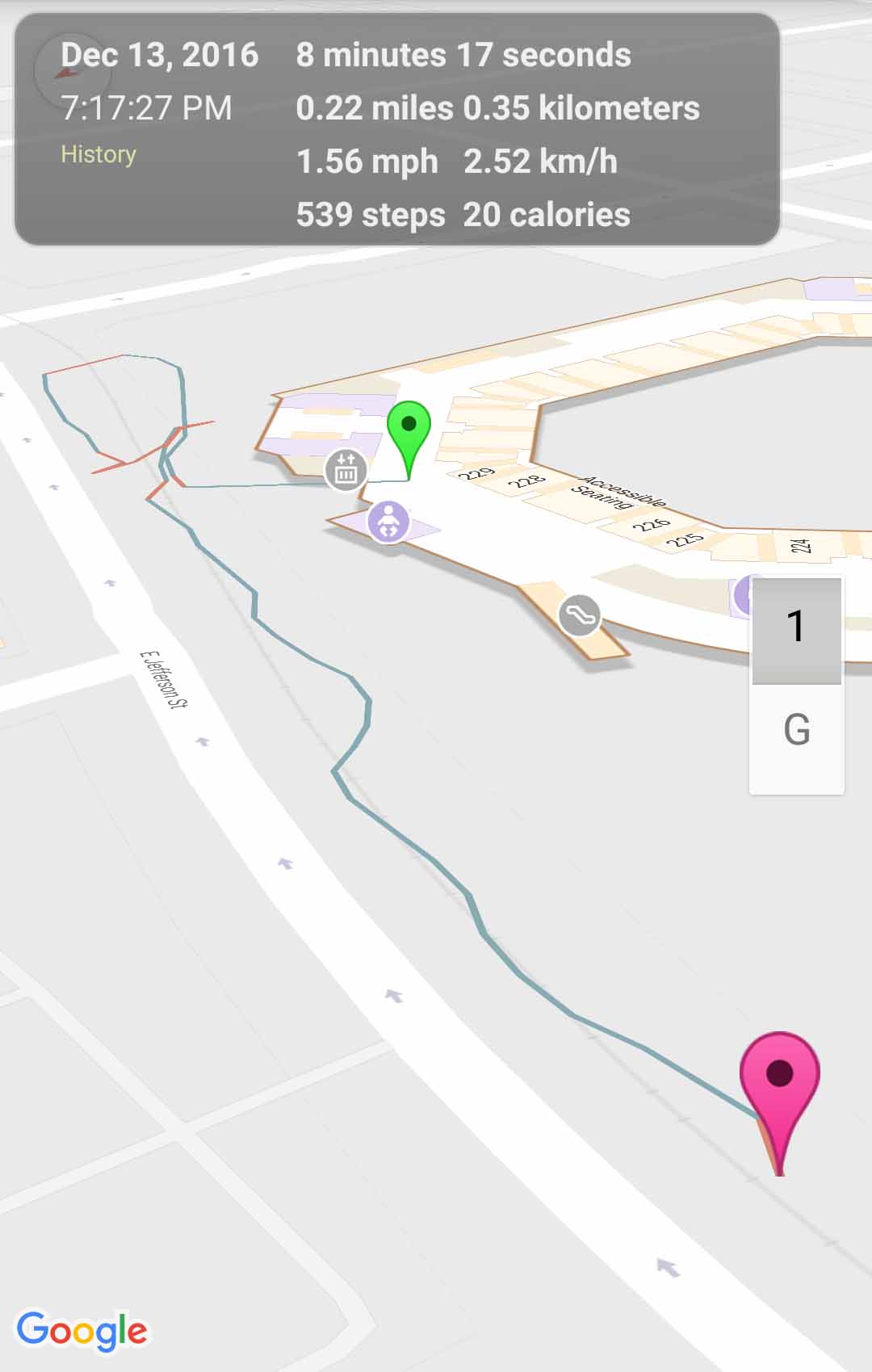Click the ticket counter amenity icon
Viewport: 872px width, 1372px height.
click(346, 468)
